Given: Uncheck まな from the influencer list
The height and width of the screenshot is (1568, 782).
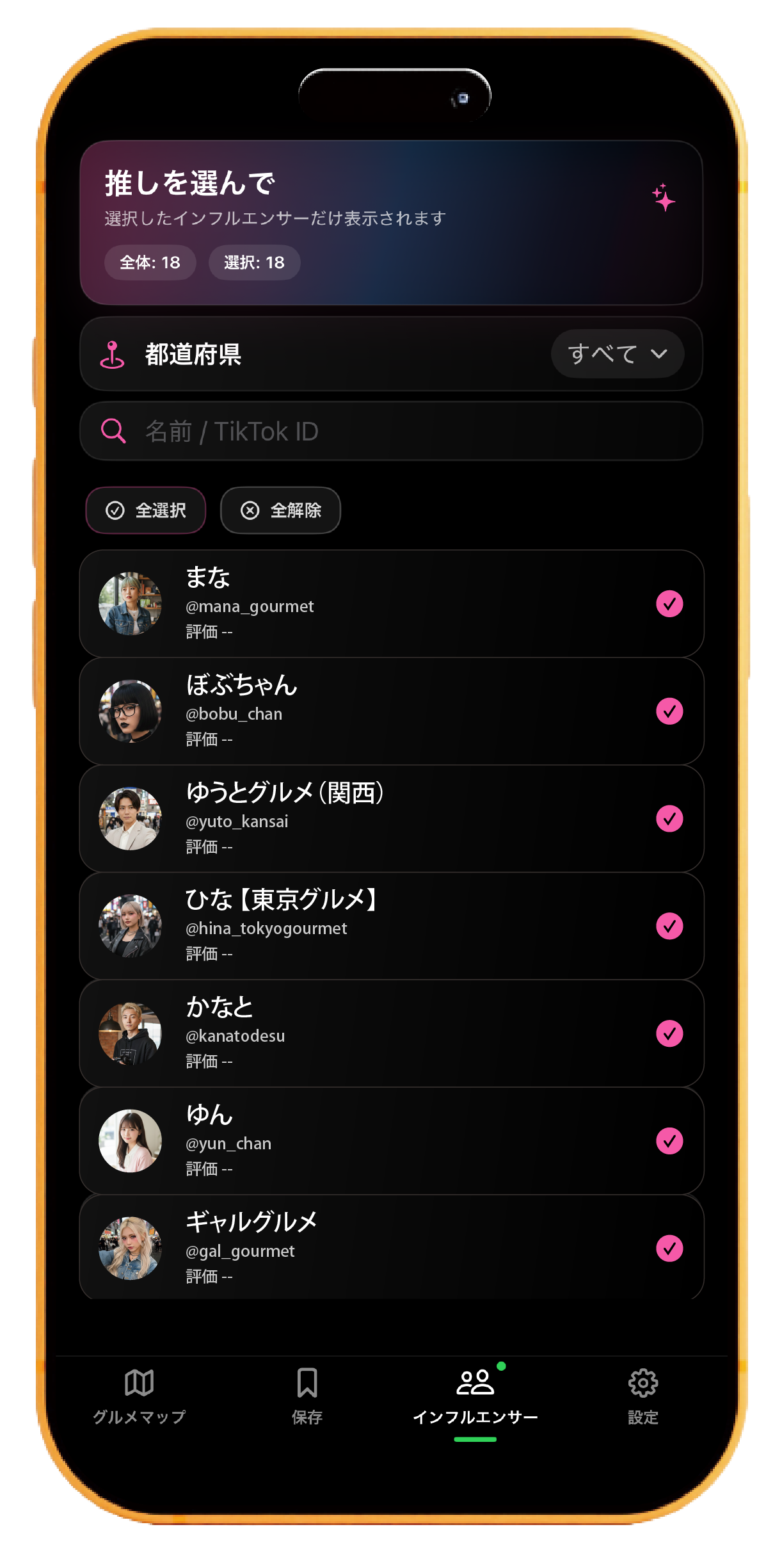Looking at the screenshot, I should click(x=670, y=602).
